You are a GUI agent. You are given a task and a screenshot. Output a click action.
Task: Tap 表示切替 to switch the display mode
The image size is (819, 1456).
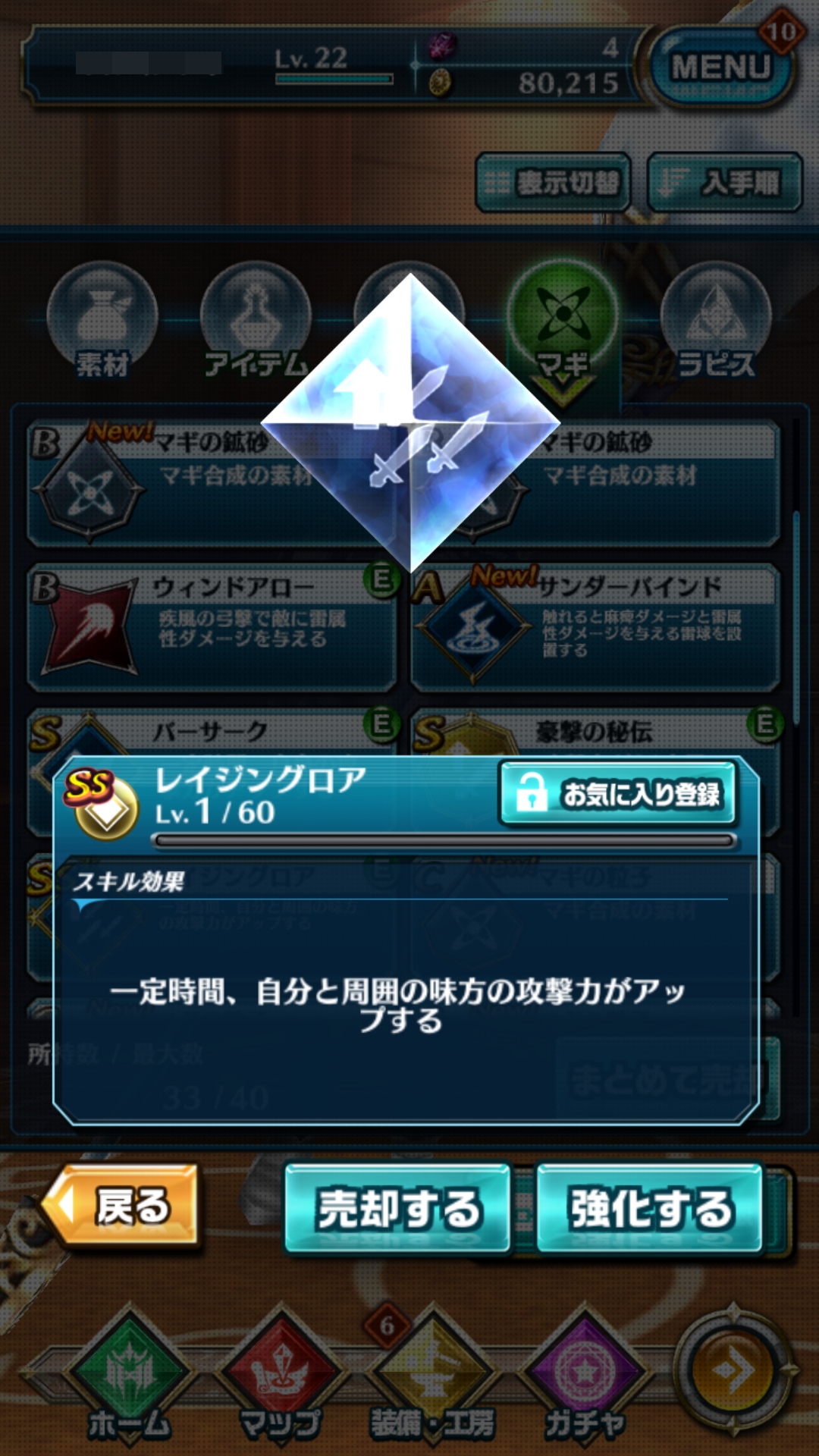pyautogui.click(x=553, y=182)
